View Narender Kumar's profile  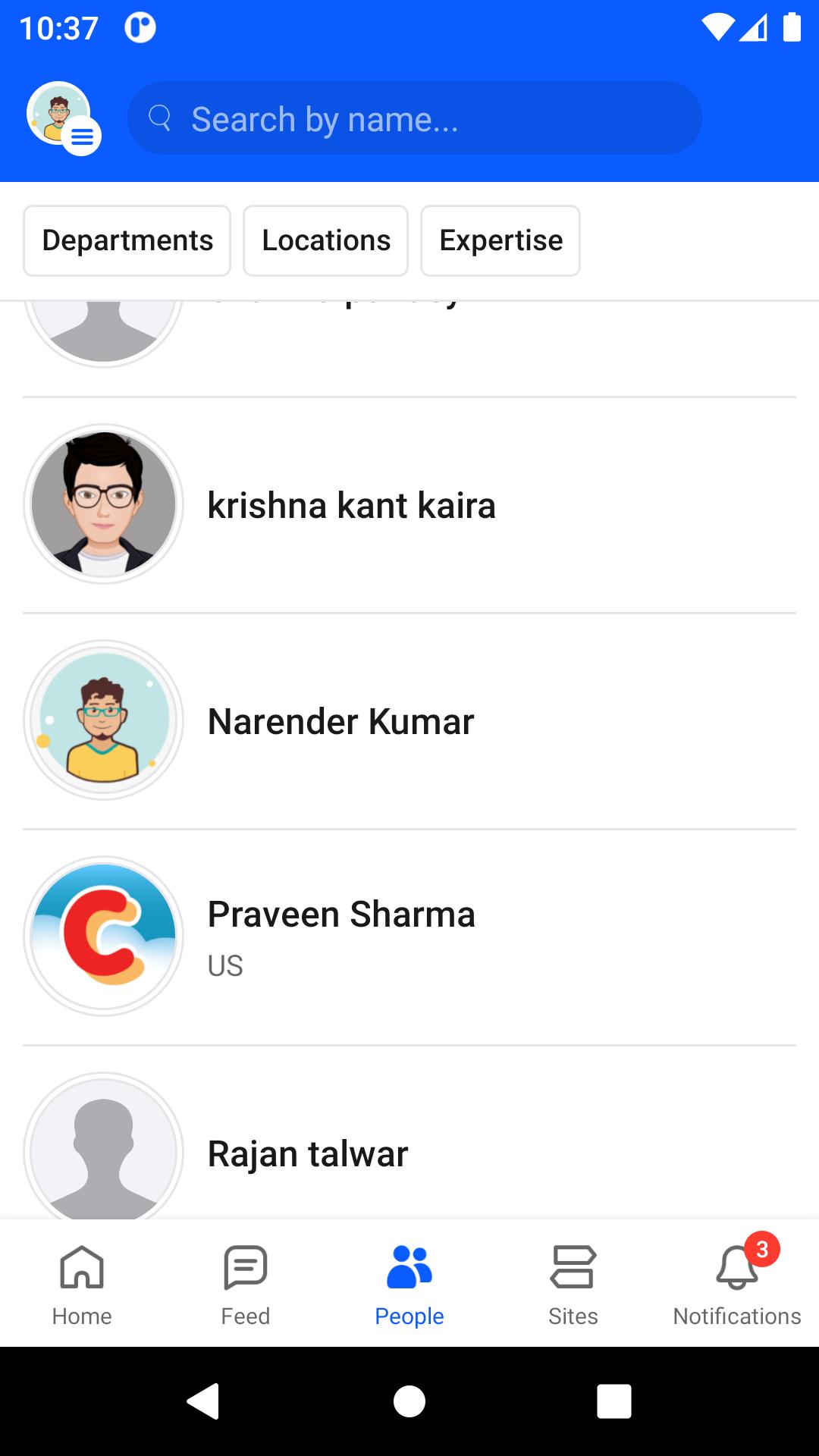point(409,721)
